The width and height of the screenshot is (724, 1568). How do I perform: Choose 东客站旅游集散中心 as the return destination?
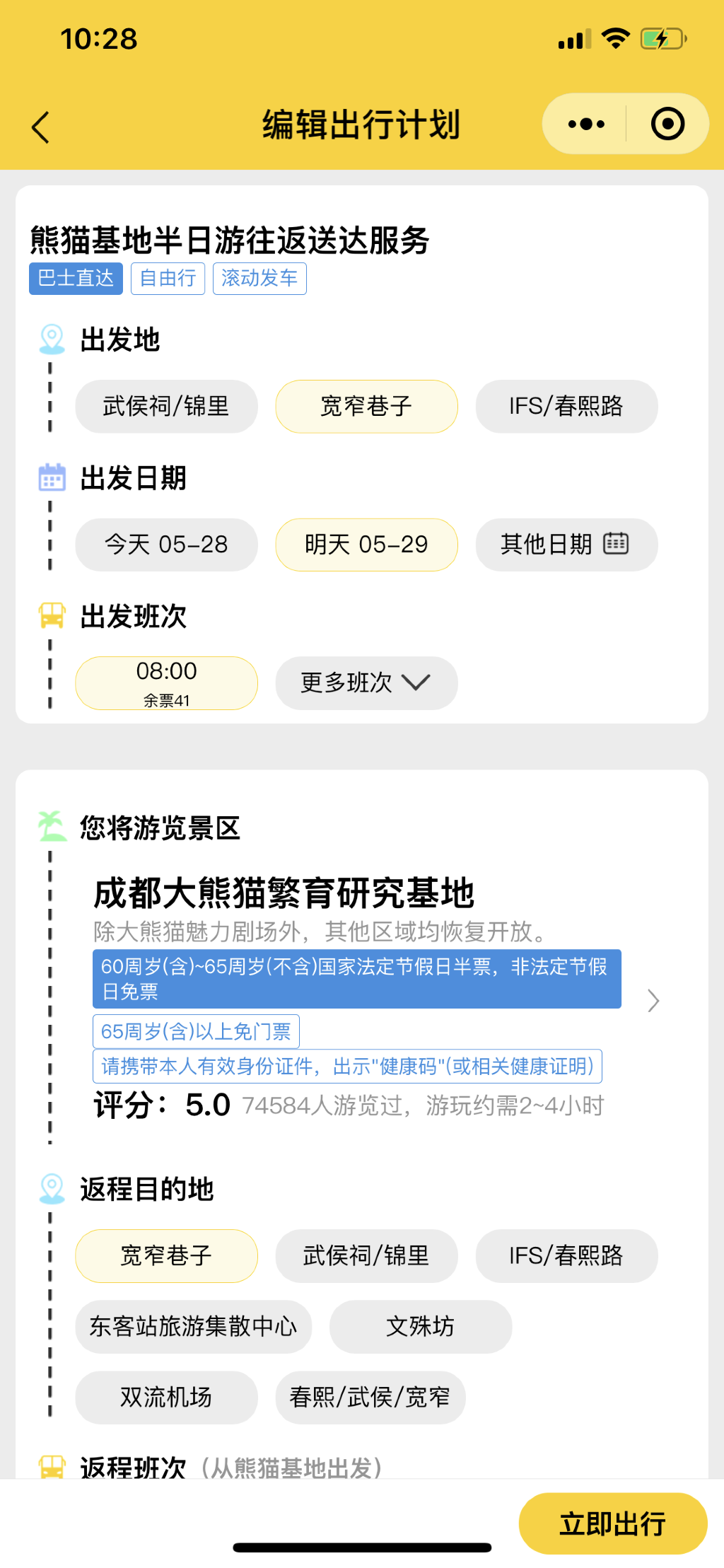point(194,1327)
